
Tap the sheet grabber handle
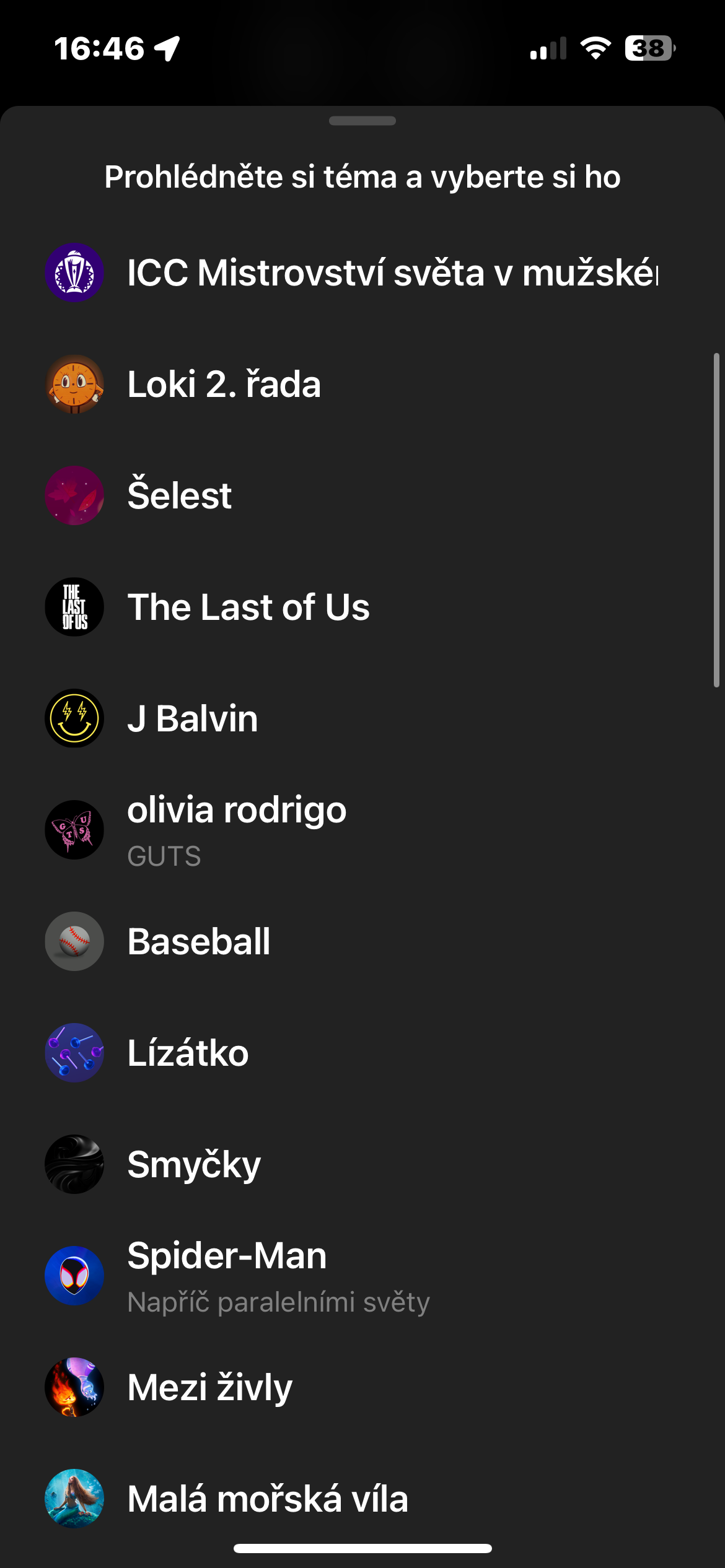tap(362, 121)
